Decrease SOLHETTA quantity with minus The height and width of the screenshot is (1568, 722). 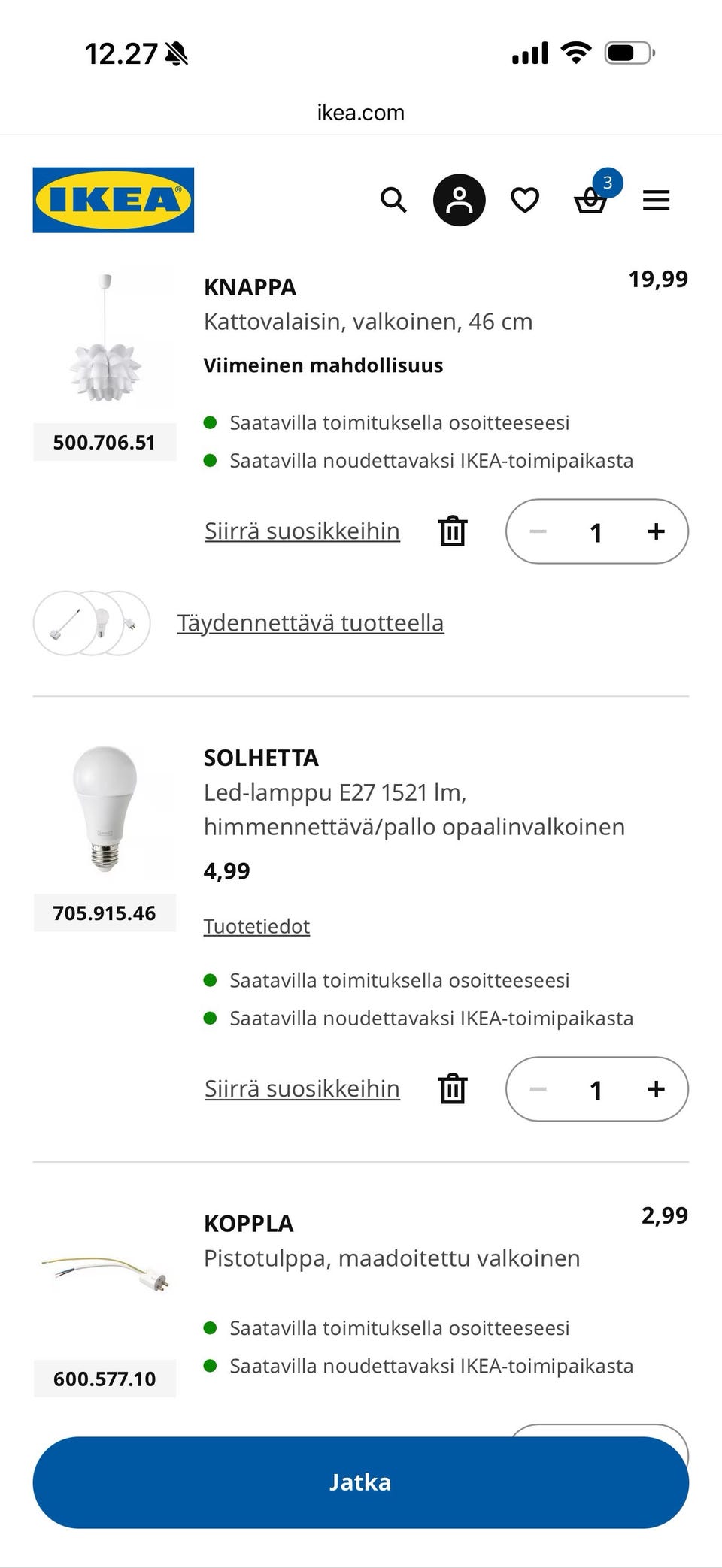[x=539, y=1088]
